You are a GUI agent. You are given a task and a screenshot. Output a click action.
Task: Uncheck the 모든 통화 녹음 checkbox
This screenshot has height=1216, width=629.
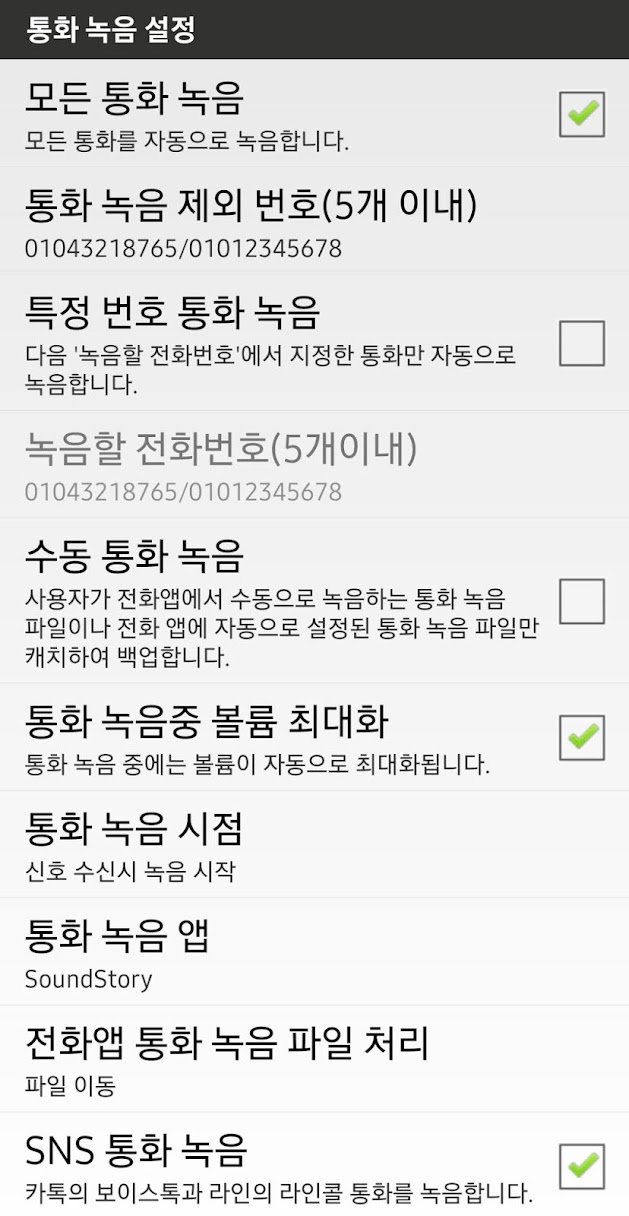(x=581, y=113)
